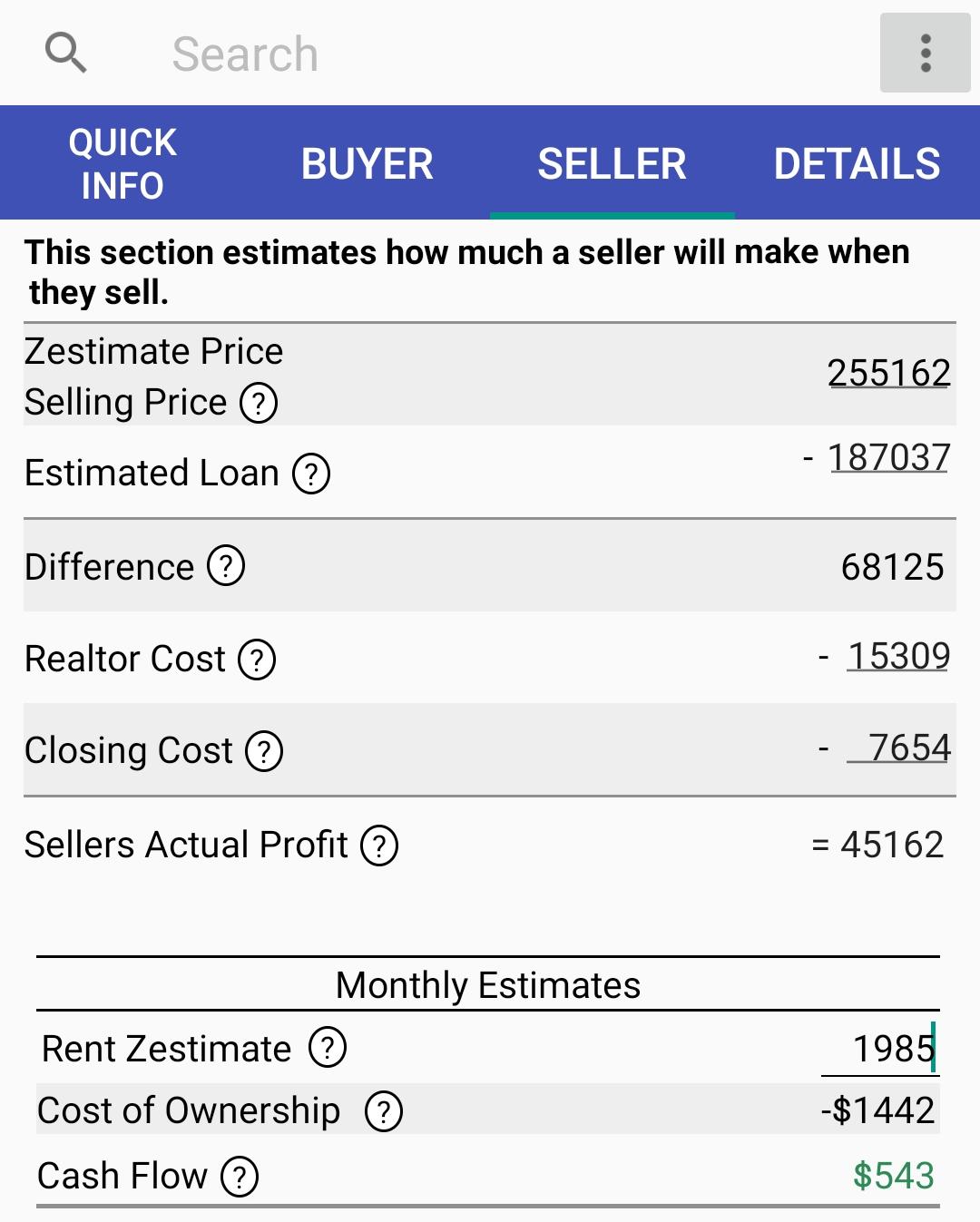Open the Selling Price help icon
This screenshot has width=980, height=1222.
261,404
